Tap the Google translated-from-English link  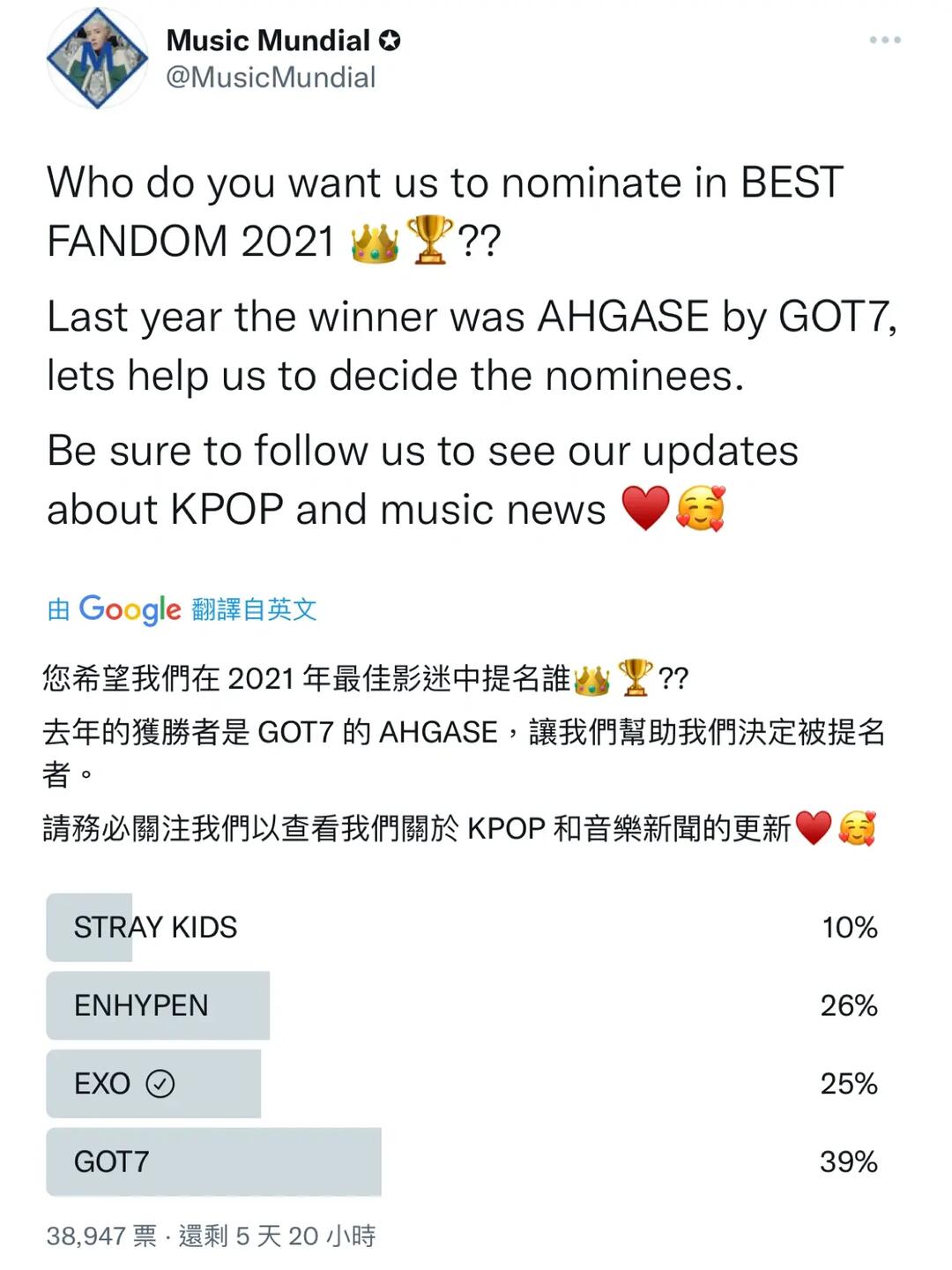click(x=182, y=609)
